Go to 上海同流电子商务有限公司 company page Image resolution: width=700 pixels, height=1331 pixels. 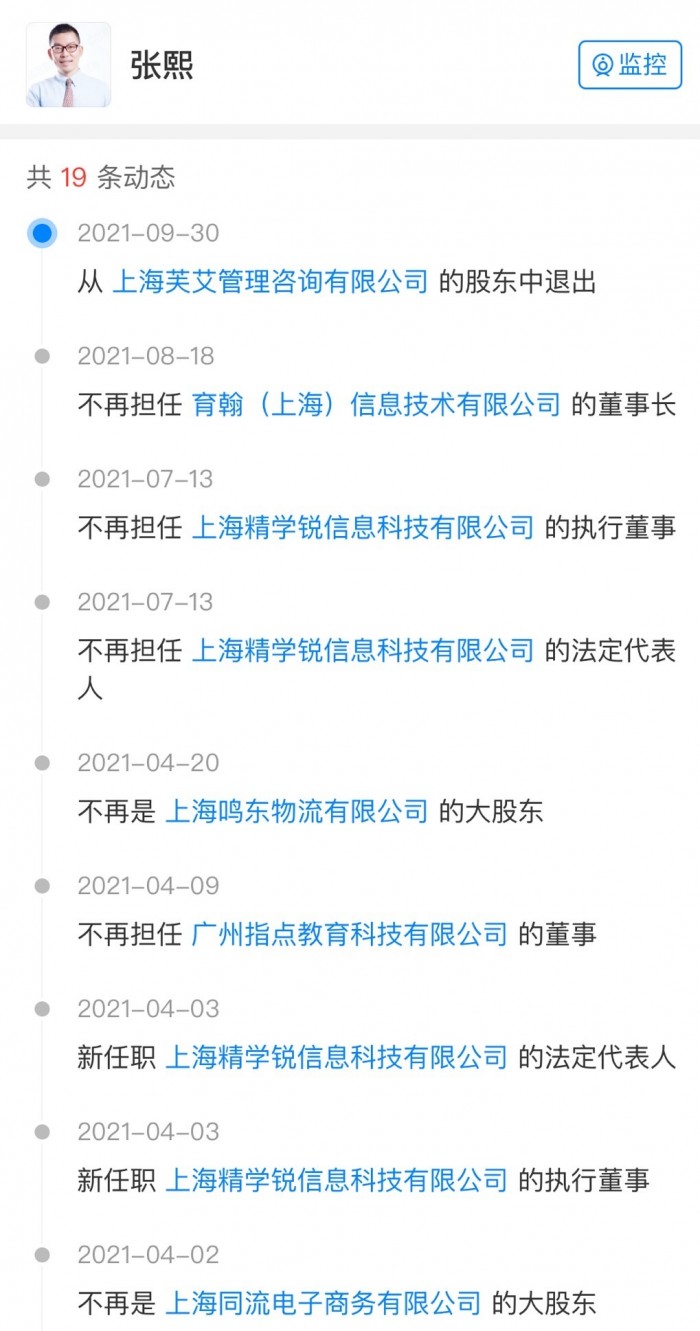coord(322,1303)
